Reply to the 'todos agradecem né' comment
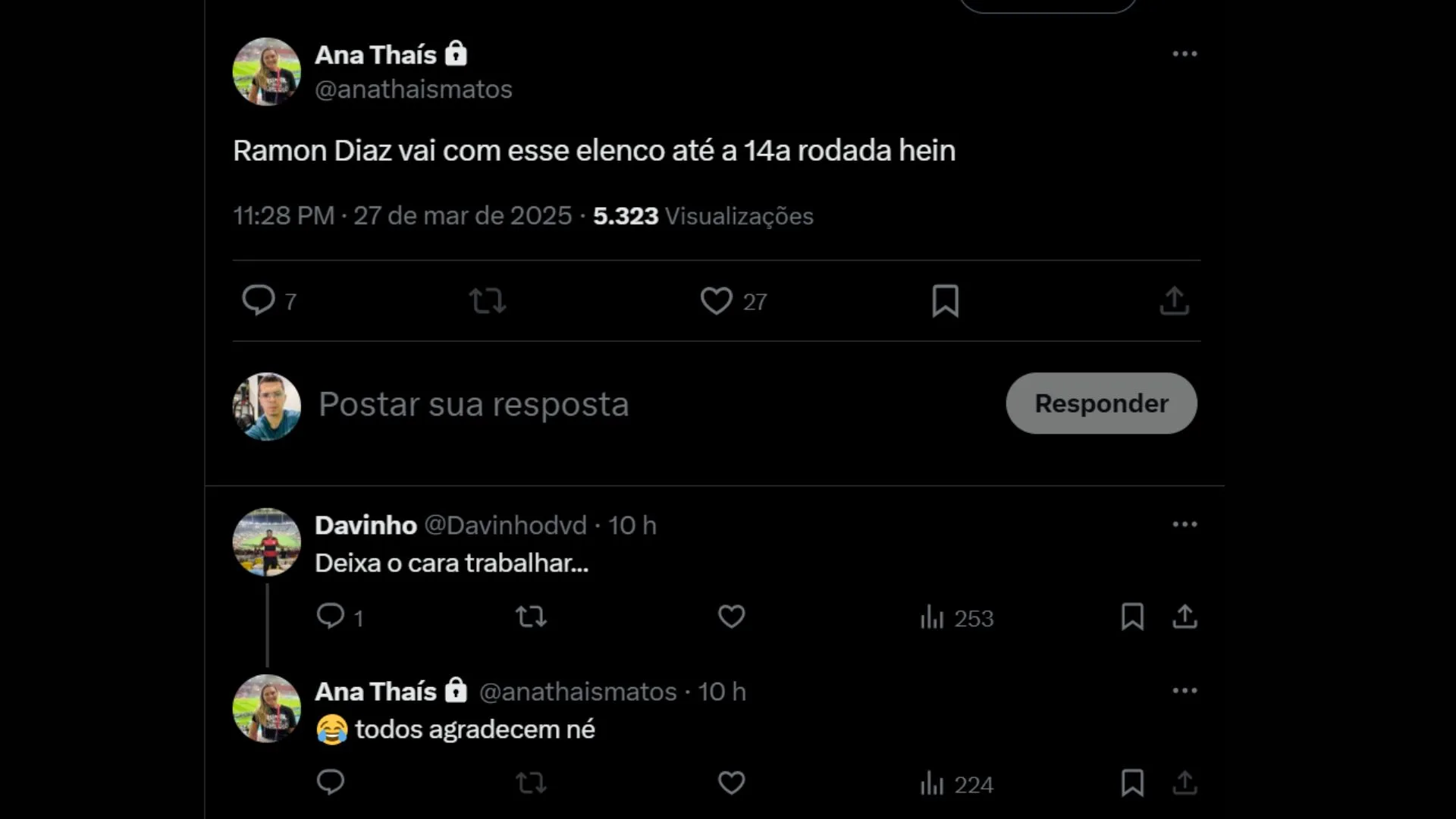 (x=331, y=782)
